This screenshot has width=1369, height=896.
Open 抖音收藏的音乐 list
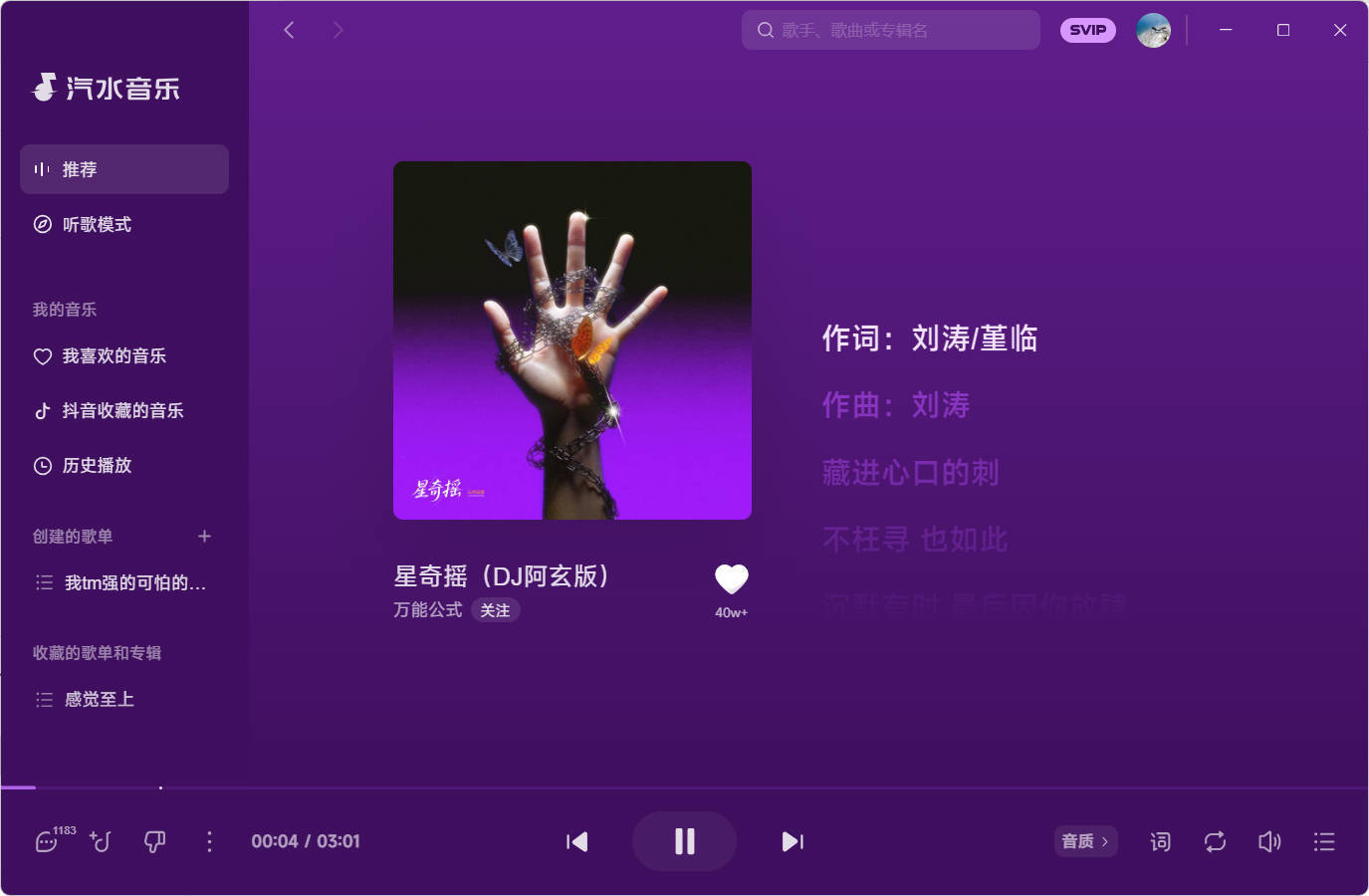tap(121, 410)
